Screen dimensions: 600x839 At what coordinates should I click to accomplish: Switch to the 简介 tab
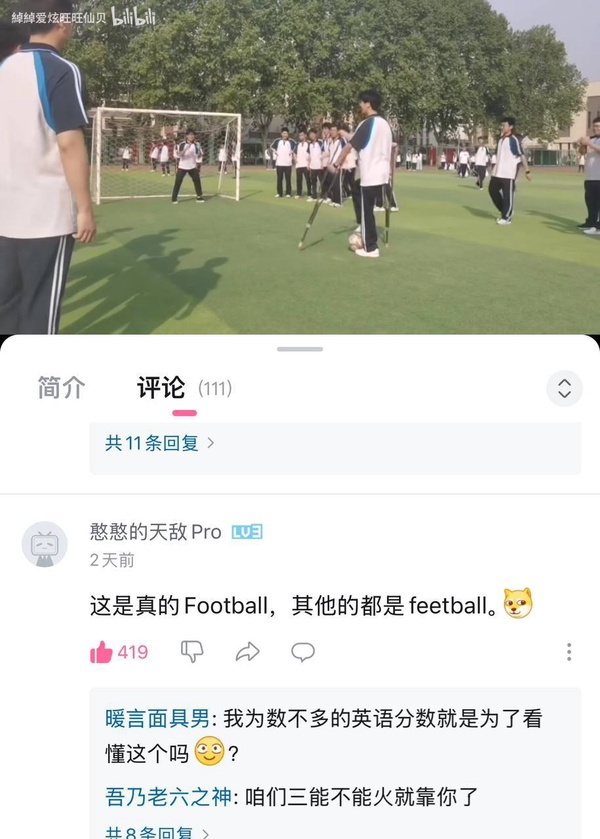(61, 388)
